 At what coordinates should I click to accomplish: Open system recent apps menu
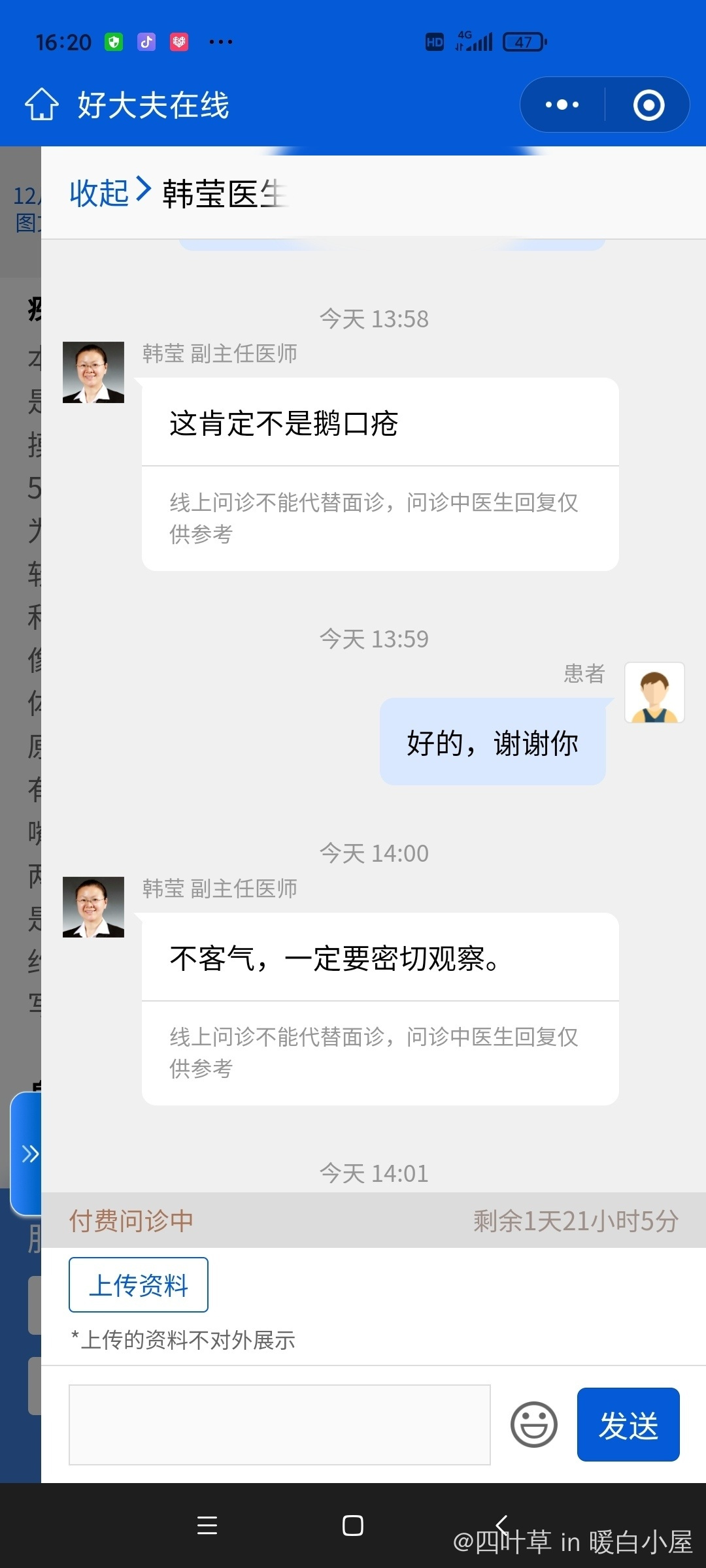tap(207, 1526)
